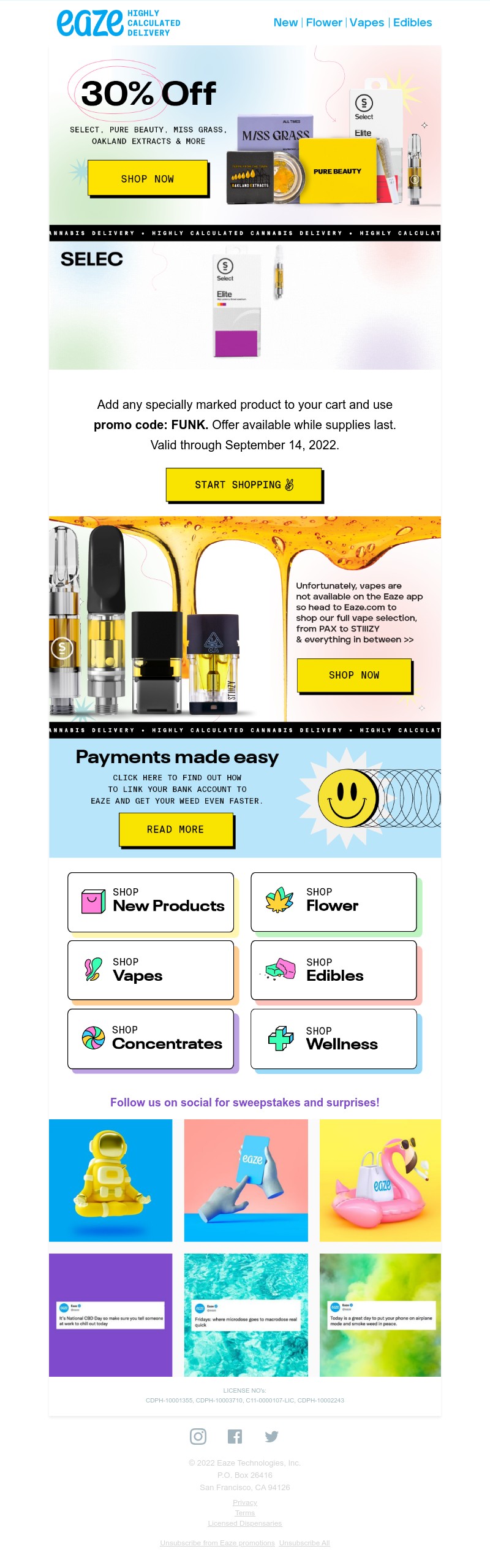This screenshot has height=1568, width=490.
Task: Open the Twitter icon in footer
Action: tap(272, 1436)
